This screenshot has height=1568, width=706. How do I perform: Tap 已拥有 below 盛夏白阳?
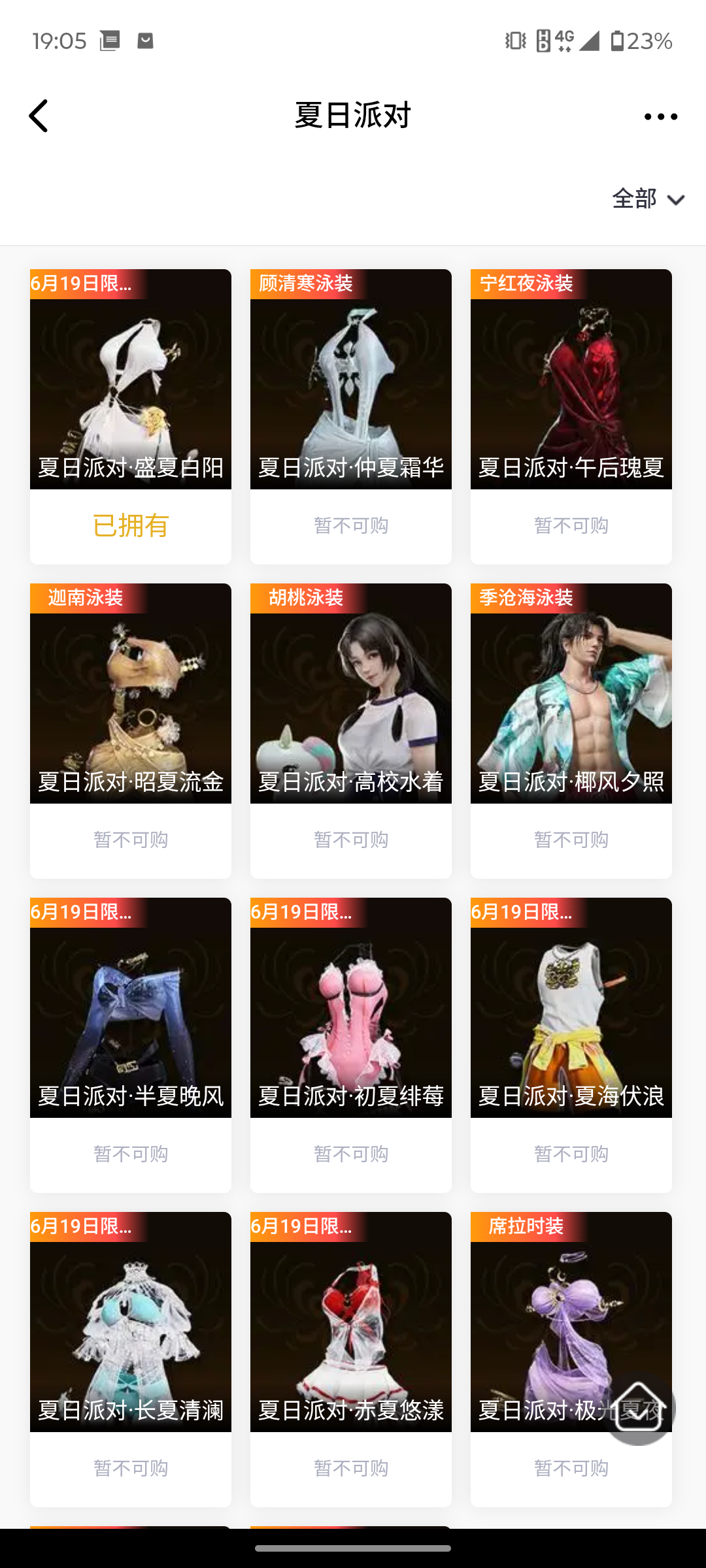pyautogui.click(x=130, y=525)
